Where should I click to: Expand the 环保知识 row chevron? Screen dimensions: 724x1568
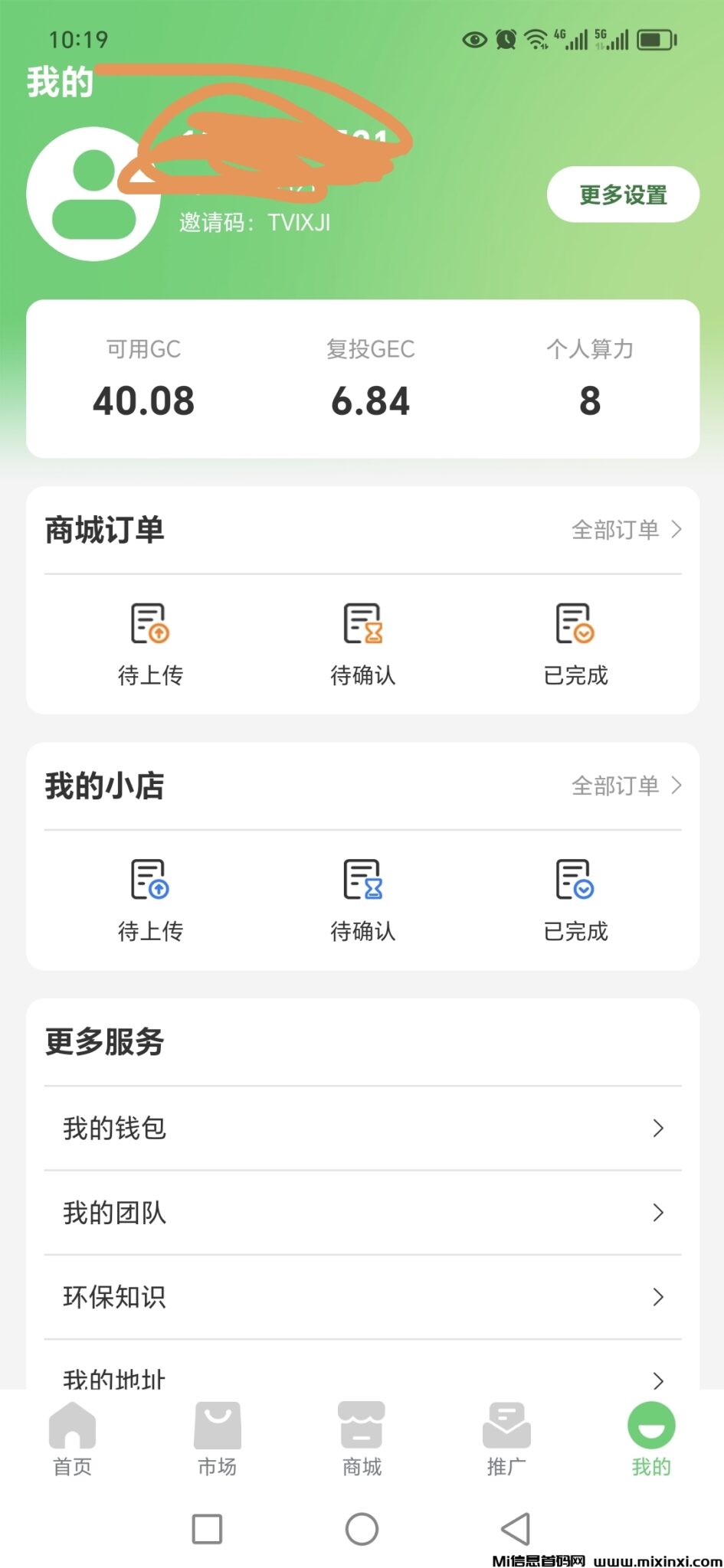[657, 1297]
